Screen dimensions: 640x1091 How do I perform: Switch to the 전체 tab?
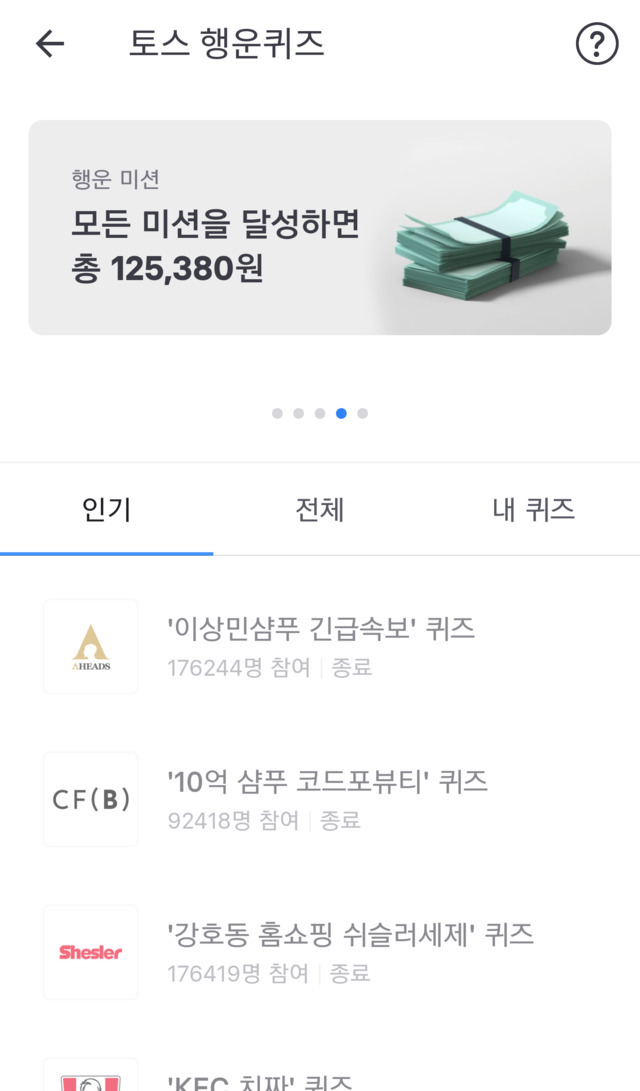(x=320, y=509)
